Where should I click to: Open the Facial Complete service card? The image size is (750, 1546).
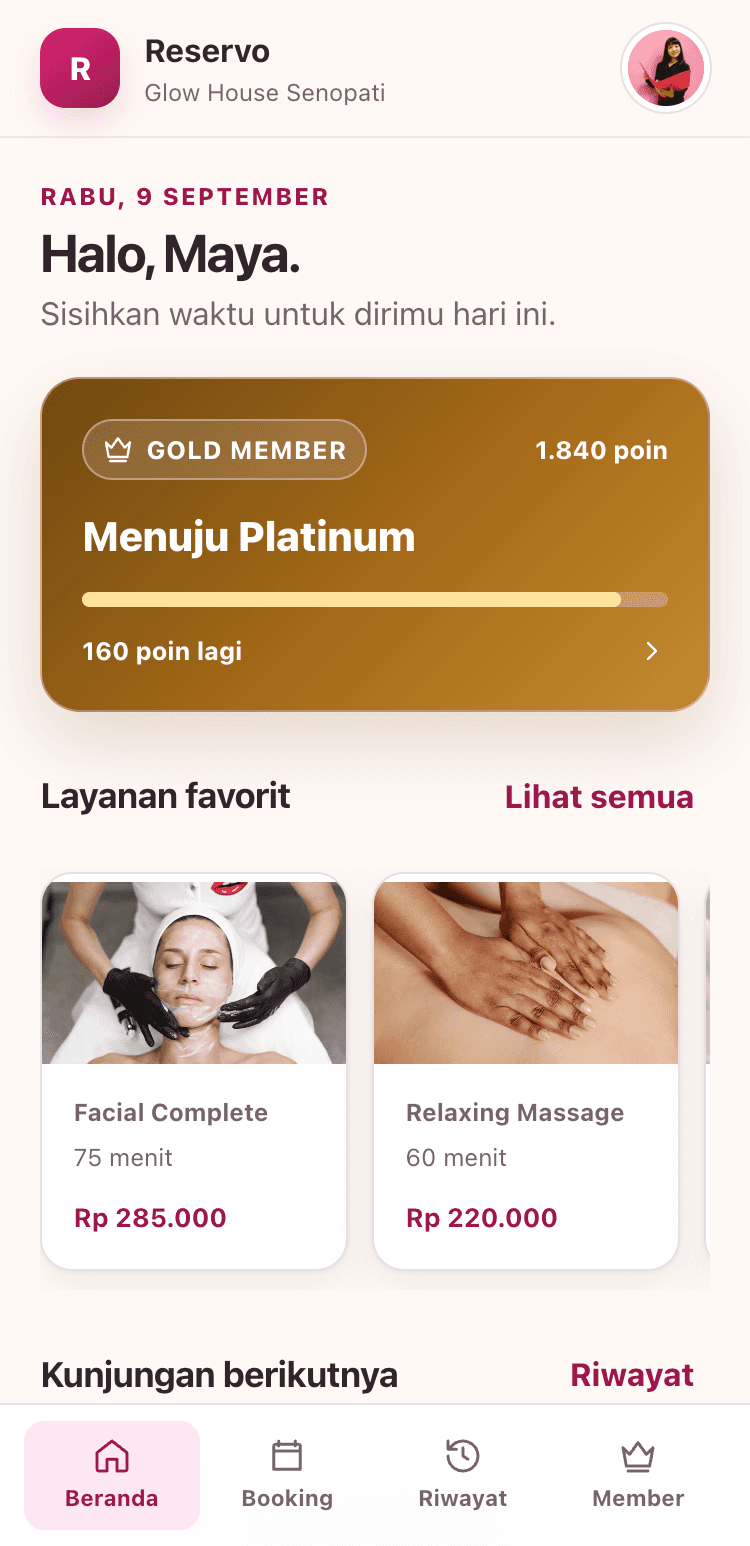coord(194,1071)
